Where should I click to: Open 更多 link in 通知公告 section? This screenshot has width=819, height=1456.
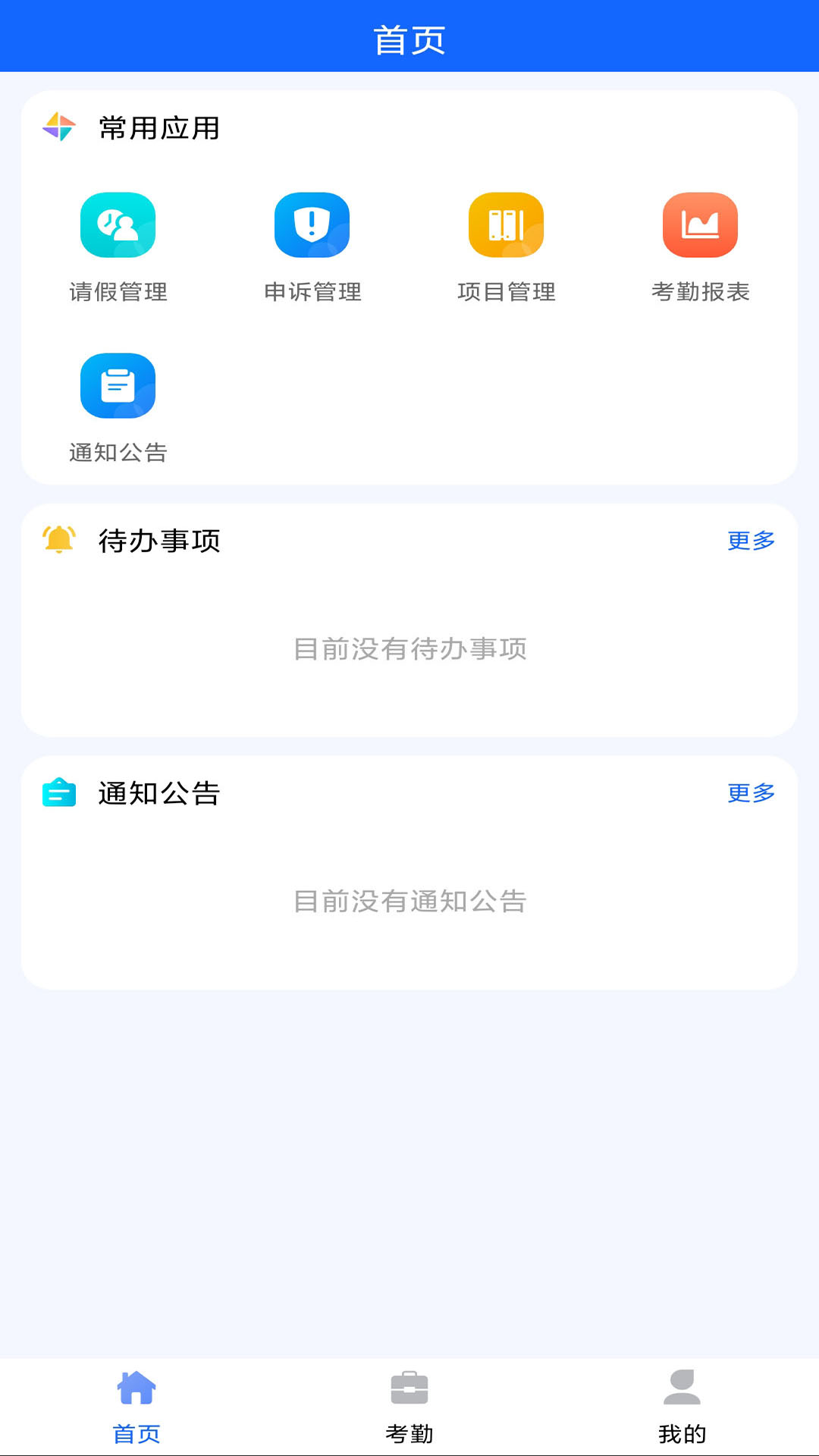click(752, 794)
